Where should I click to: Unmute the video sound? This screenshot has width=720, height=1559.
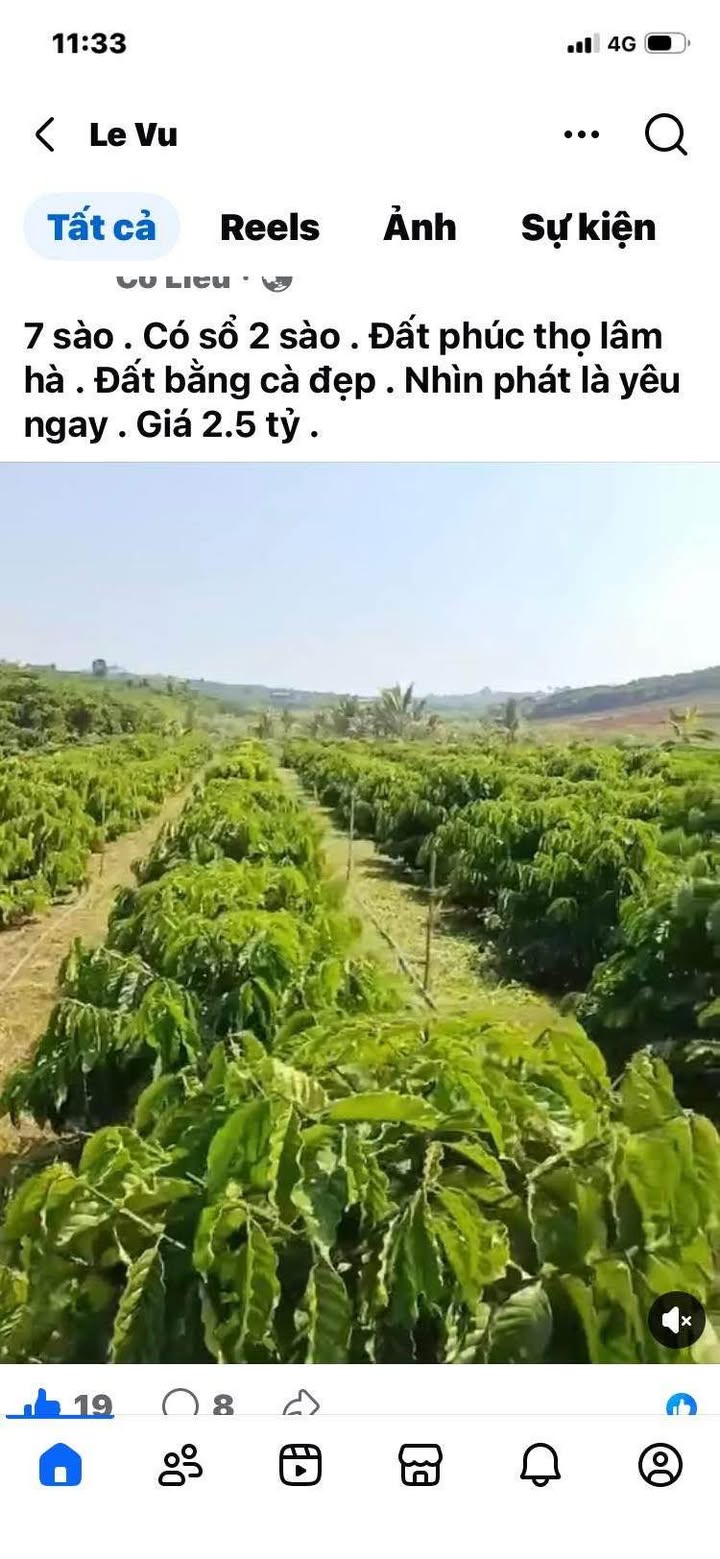point(677,1320)
